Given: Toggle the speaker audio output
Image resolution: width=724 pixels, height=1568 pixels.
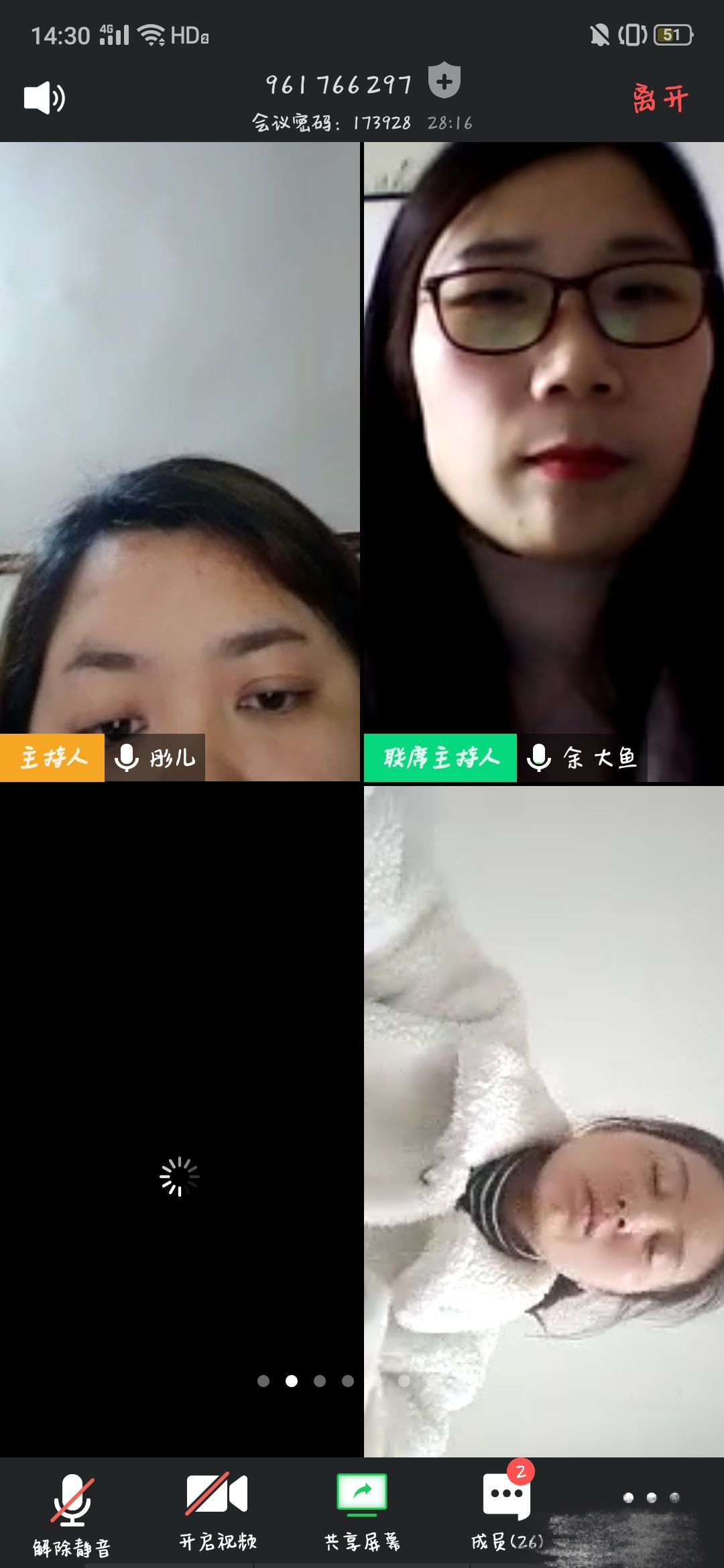Looking at the screenshot, I should tap(44, 98).
